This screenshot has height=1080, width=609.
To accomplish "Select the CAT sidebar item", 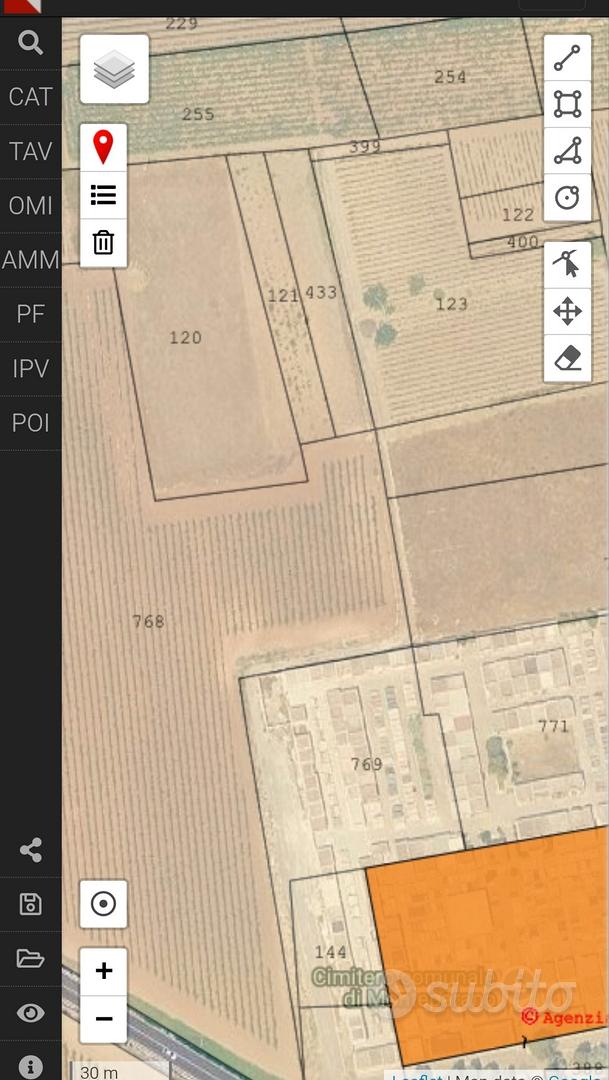I will (x=30, y=97).
